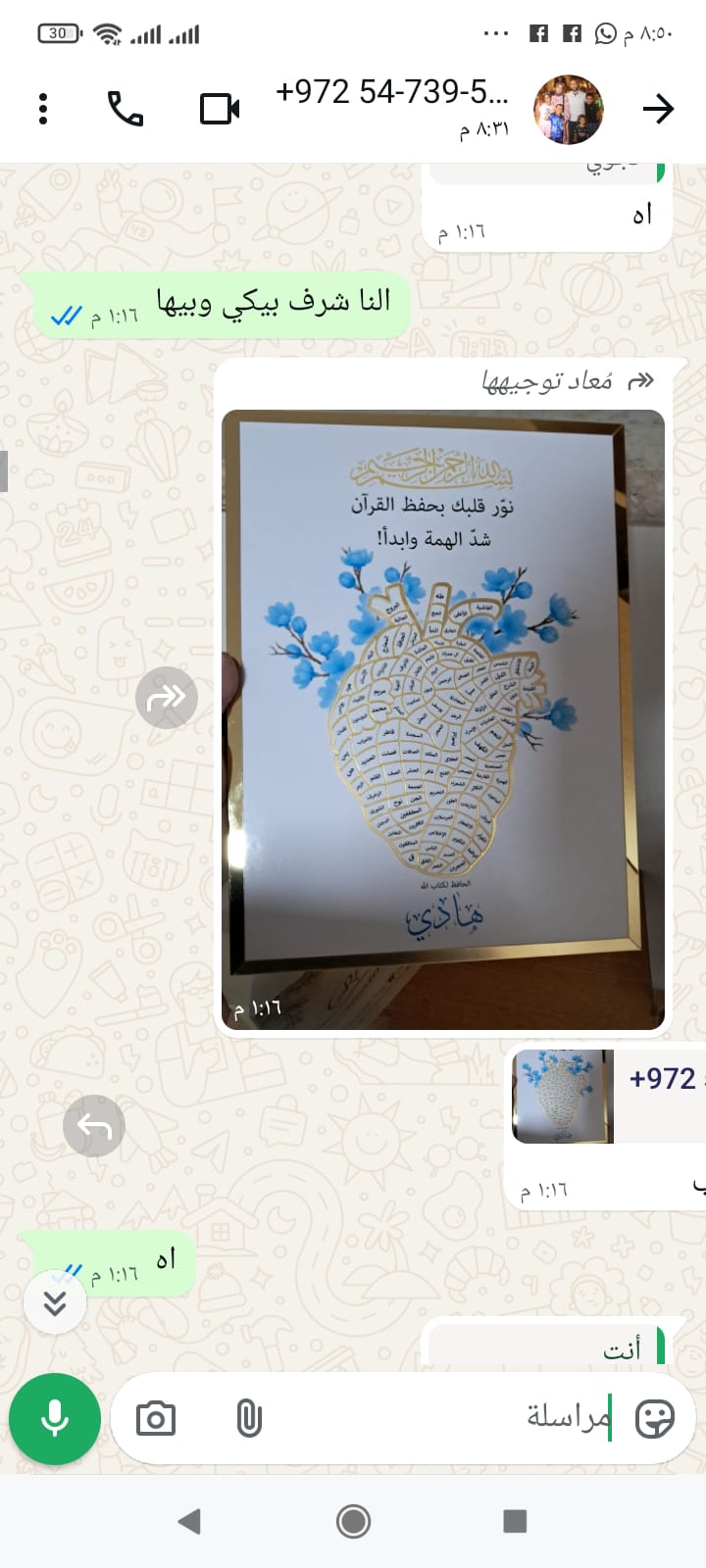Go back using the top arrow
The image size is (706, 1568).
coord(658,109)
